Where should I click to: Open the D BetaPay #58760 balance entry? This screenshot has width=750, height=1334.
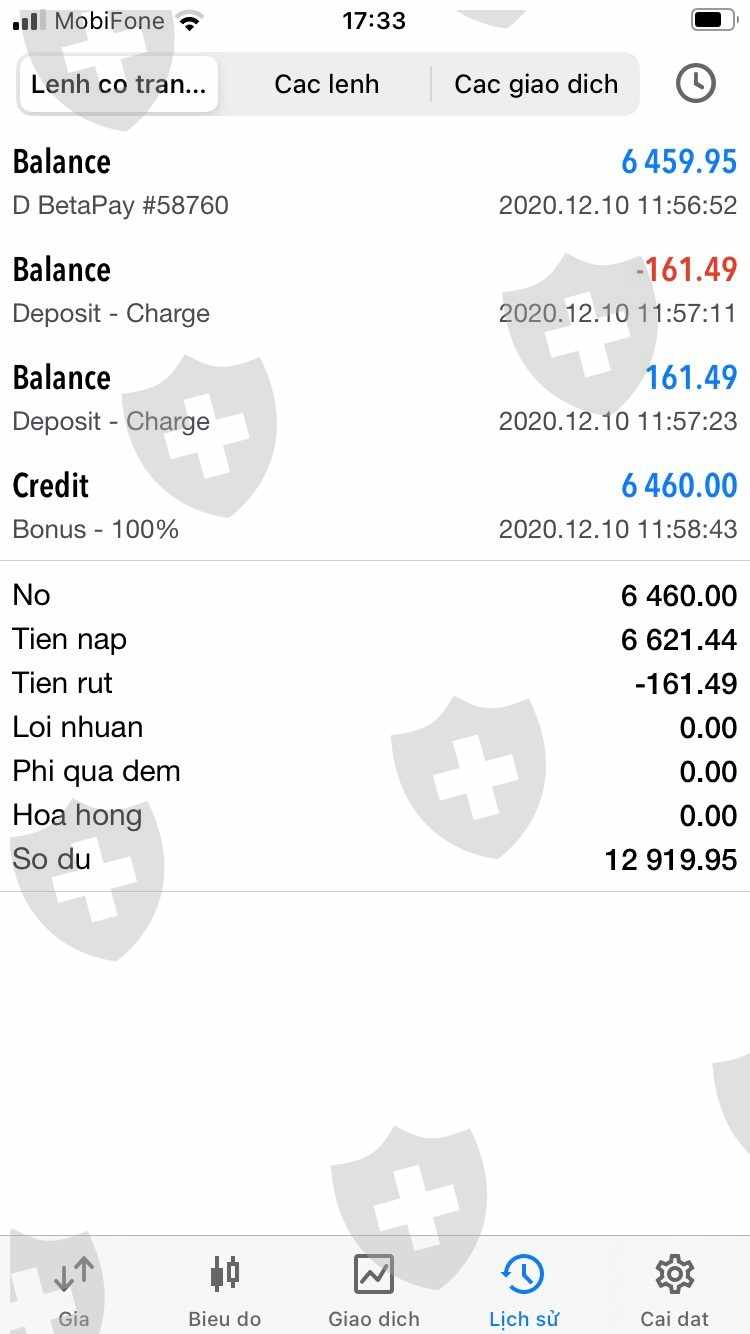pos(374,182)
